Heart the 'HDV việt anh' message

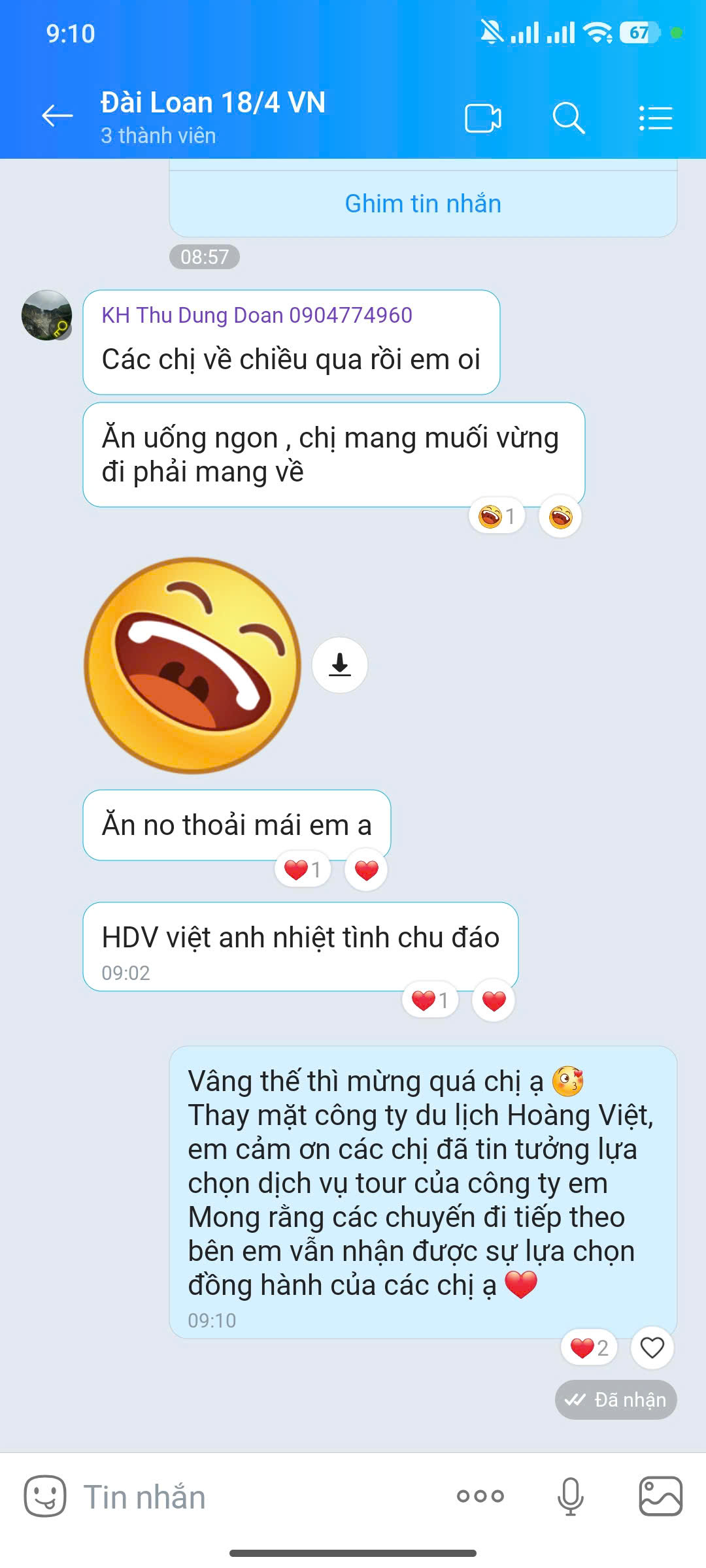click(x=494, y=1000)
